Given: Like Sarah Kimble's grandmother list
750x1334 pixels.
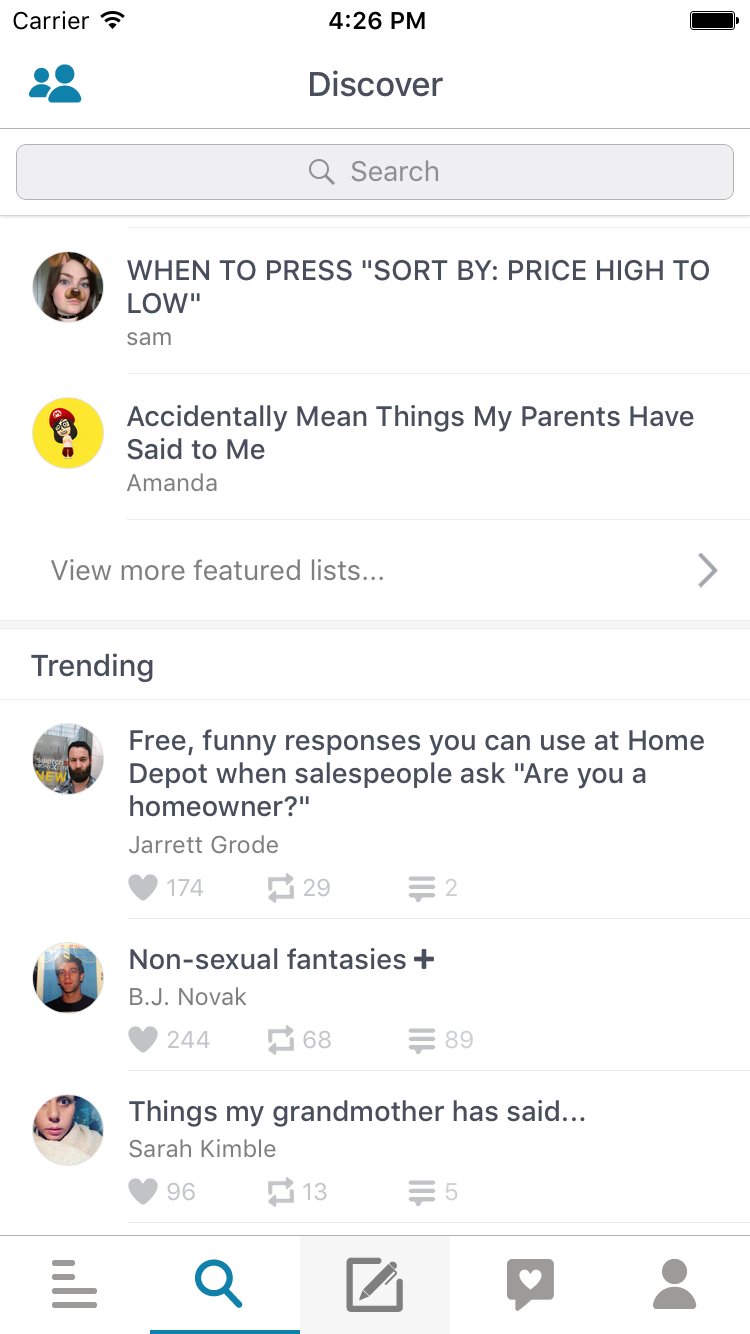Looking at the screenshot, I should click(144, 1192).
